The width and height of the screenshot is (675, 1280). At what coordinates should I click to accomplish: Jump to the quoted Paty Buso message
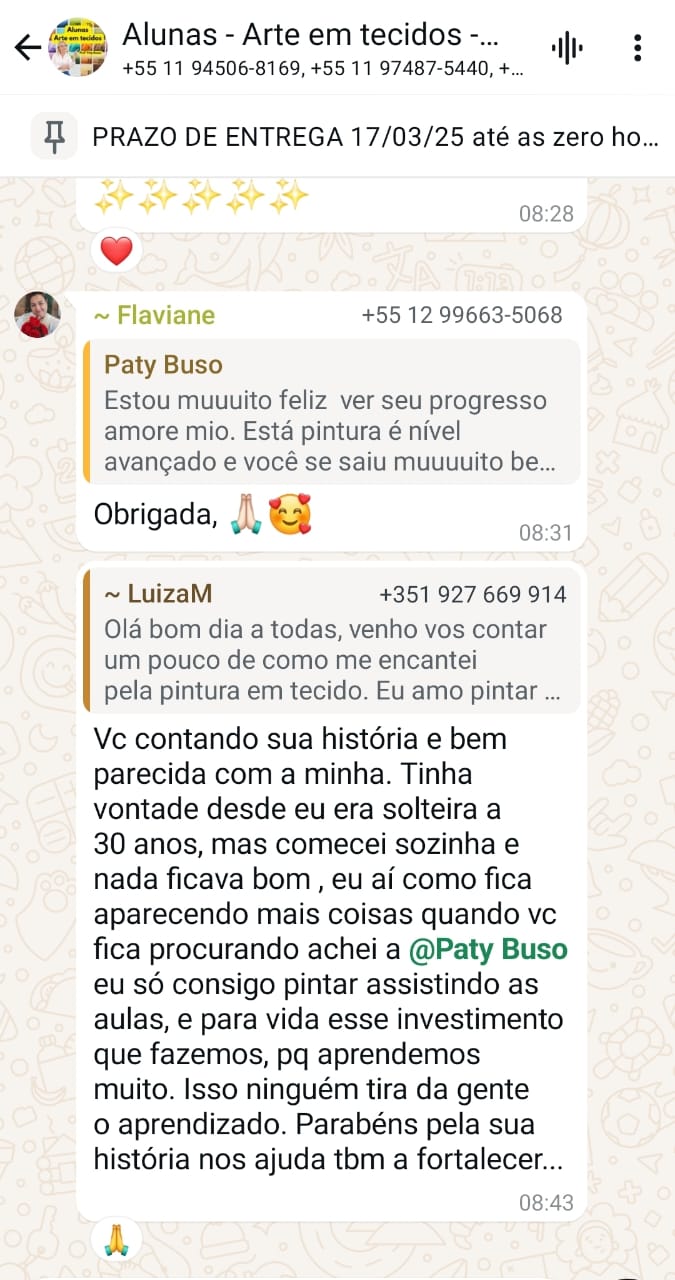tap(330, 412)
